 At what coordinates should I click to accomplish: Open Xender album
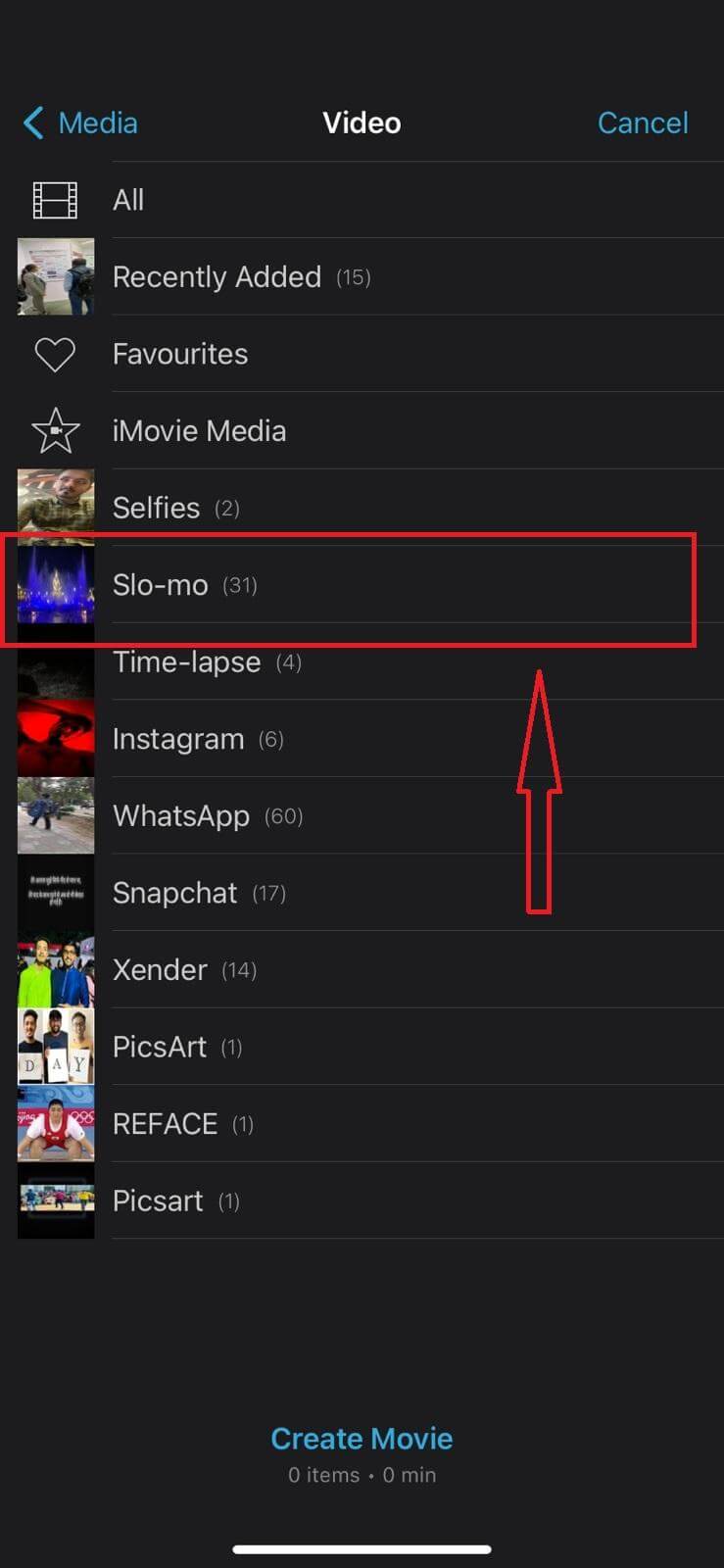[x=160, y=970]
